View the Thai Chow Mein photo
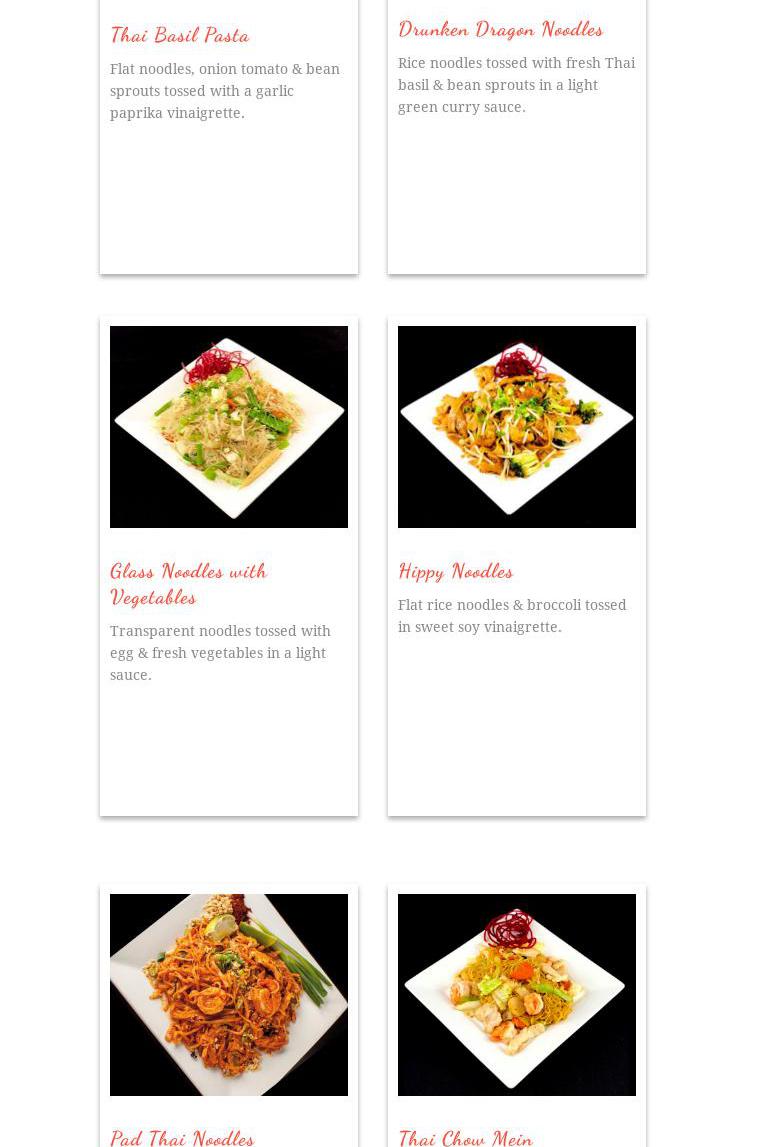The height and width of the screenshot is (1147, 770). pos(517,995)
